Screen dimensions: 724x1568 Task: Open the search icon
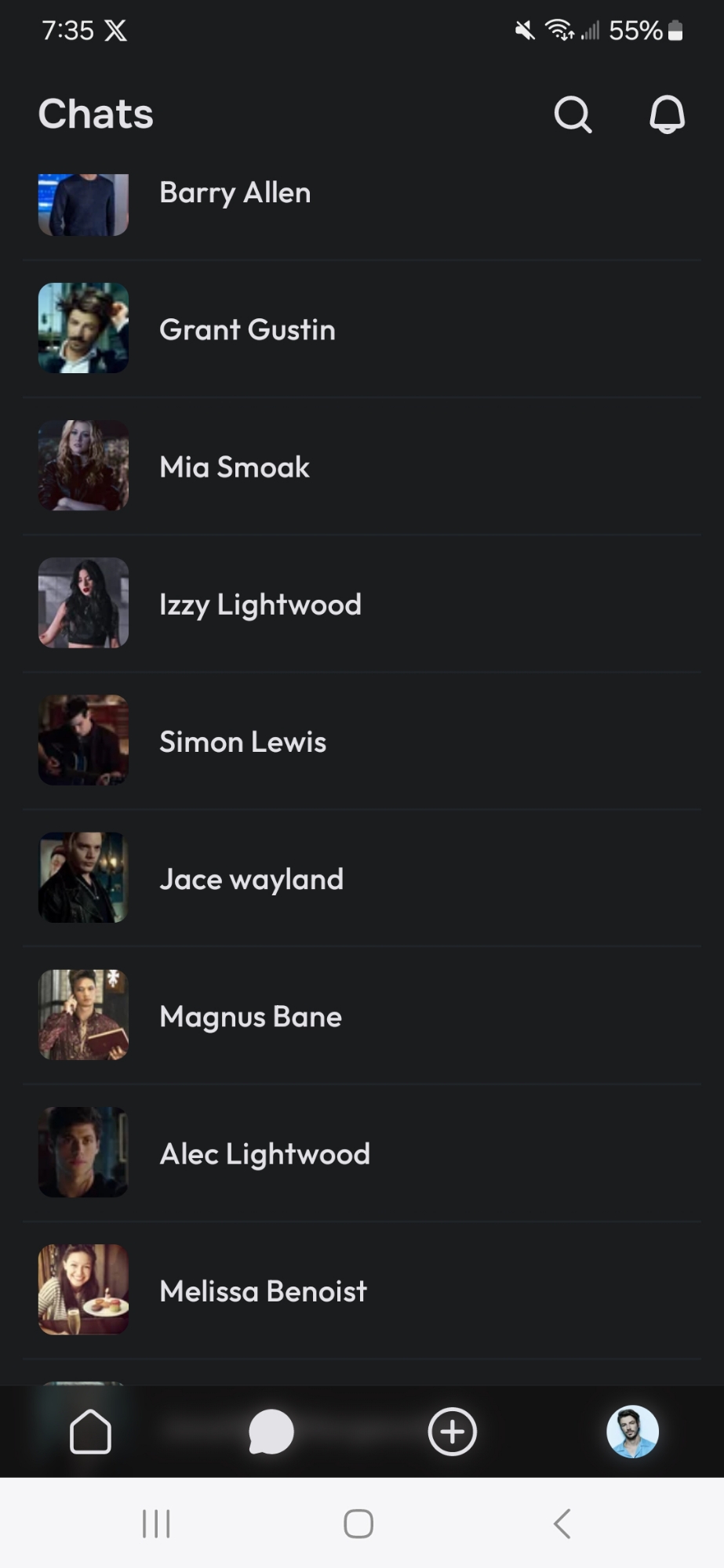[573, 115]
